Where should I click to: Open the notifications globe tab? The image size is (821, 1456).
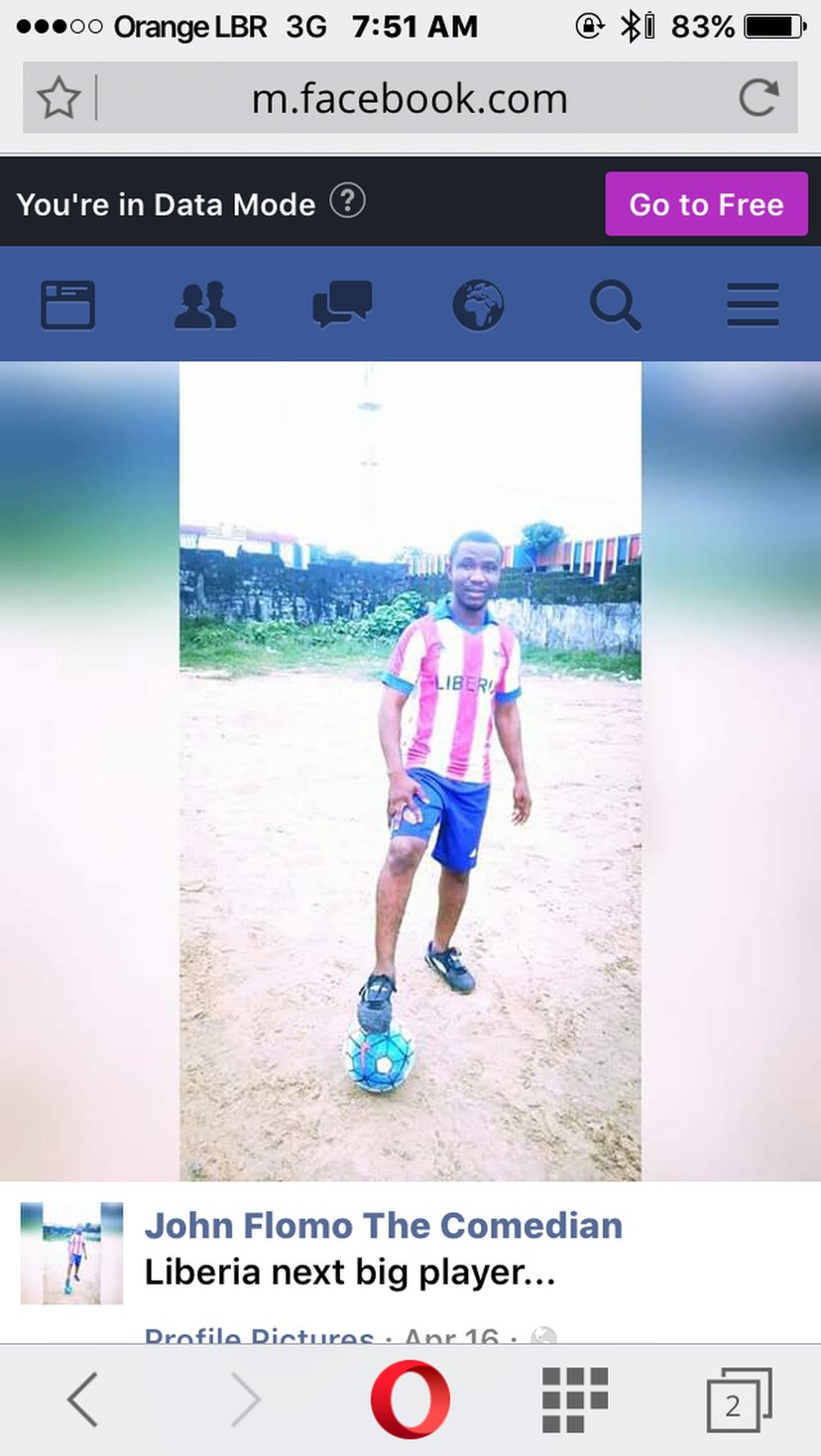(478, 304)
